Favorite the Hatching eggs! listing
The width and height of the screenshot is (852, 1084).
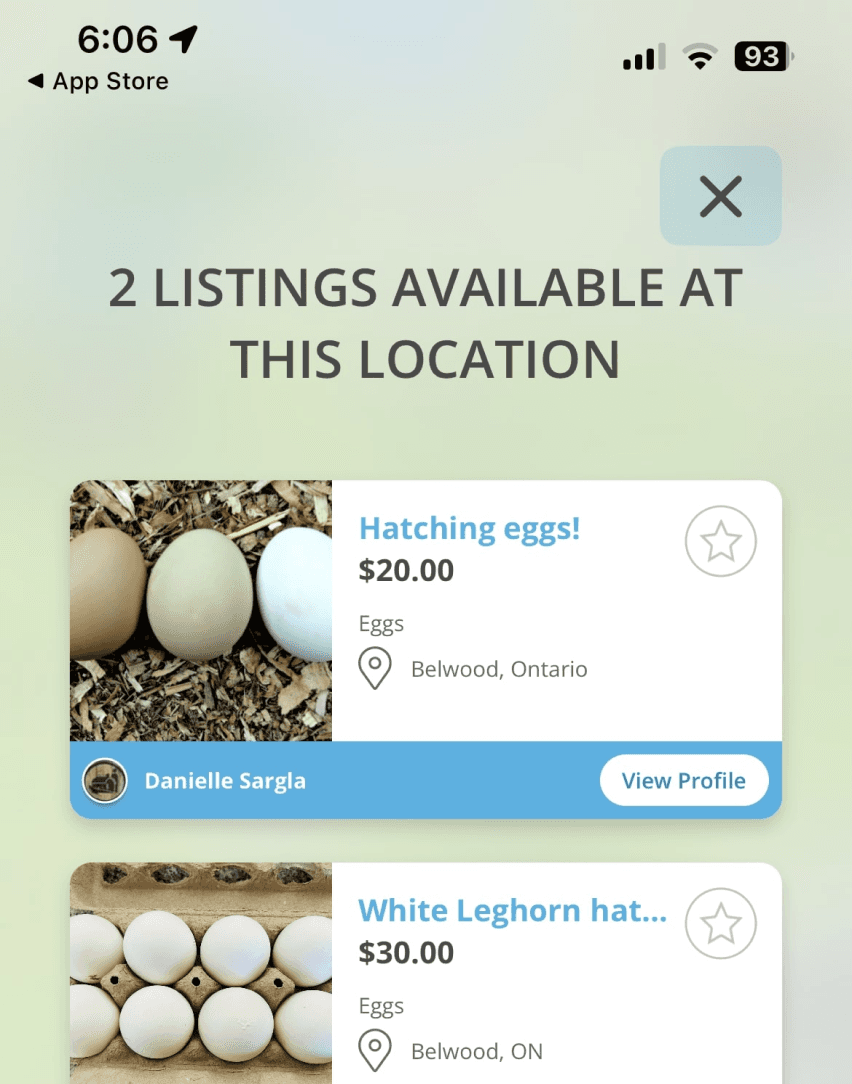[x=721, y=541]
